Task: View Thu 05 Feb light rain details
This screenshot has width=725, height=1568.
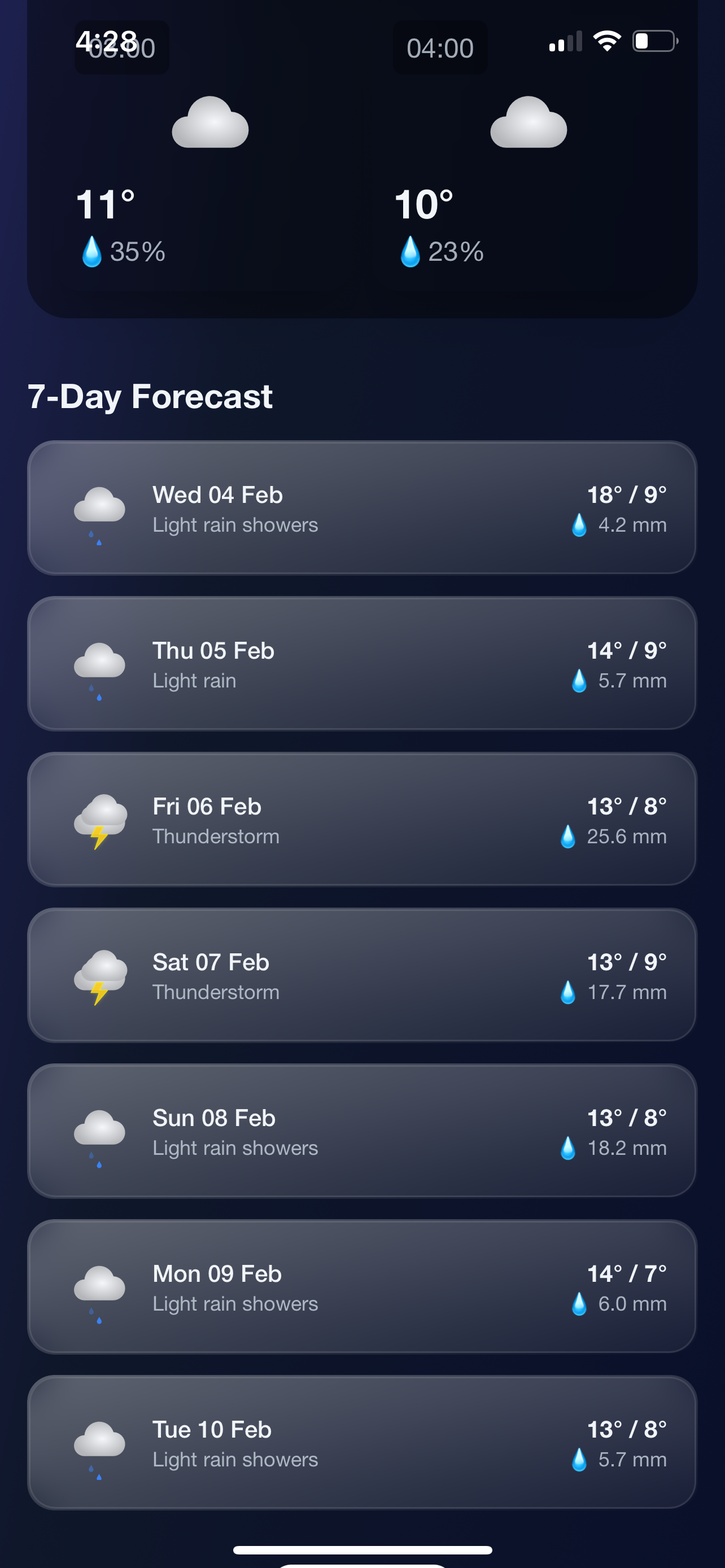Action: pyautogui.click(x=361, y=663)
